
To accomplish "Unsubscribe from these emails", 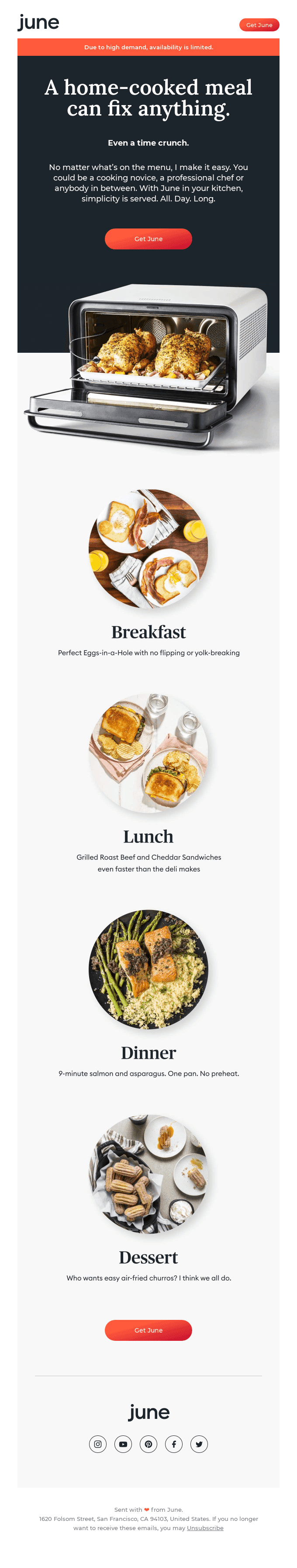I will 205,1528.
